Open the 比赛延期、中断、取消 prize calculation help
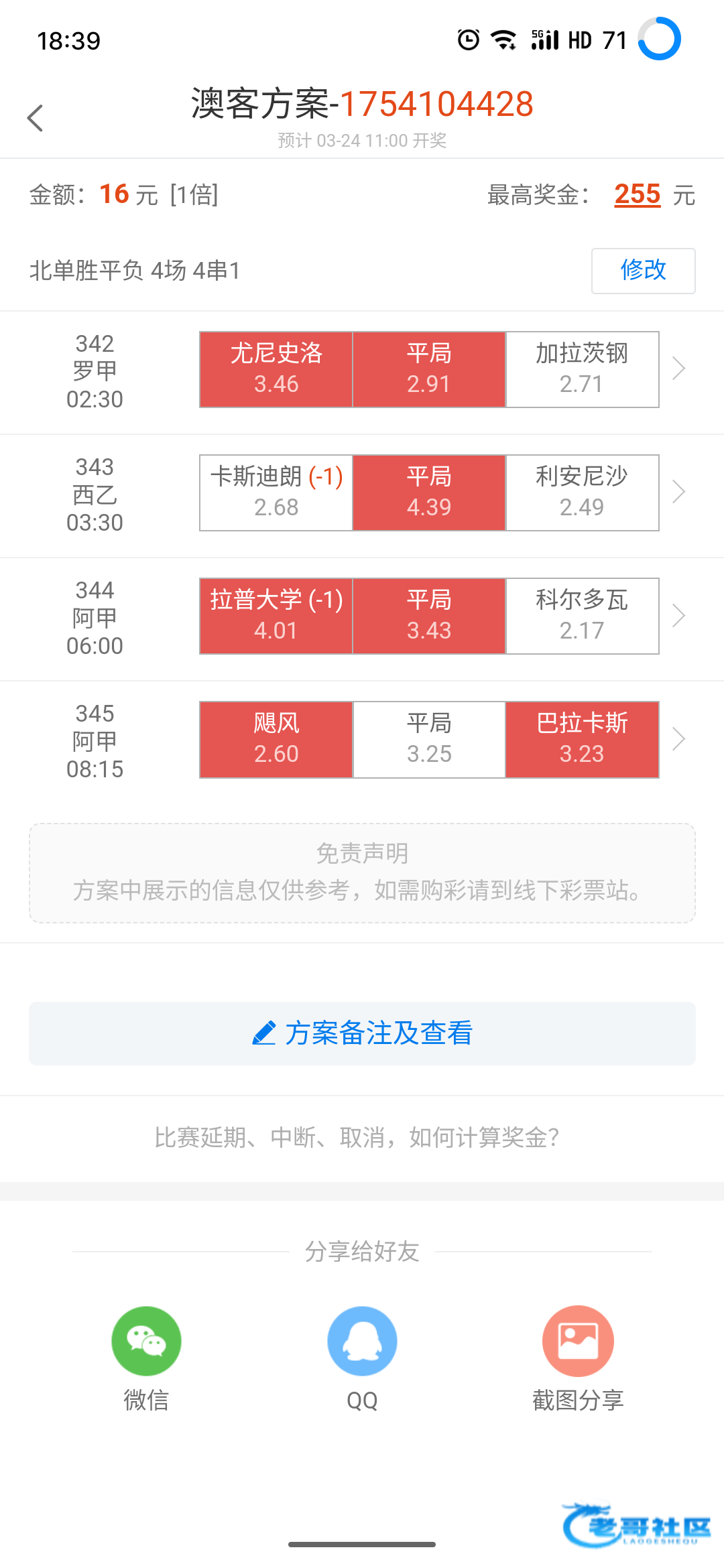This screenshot has width=724, height=1568. click(x=357, y=1137)
